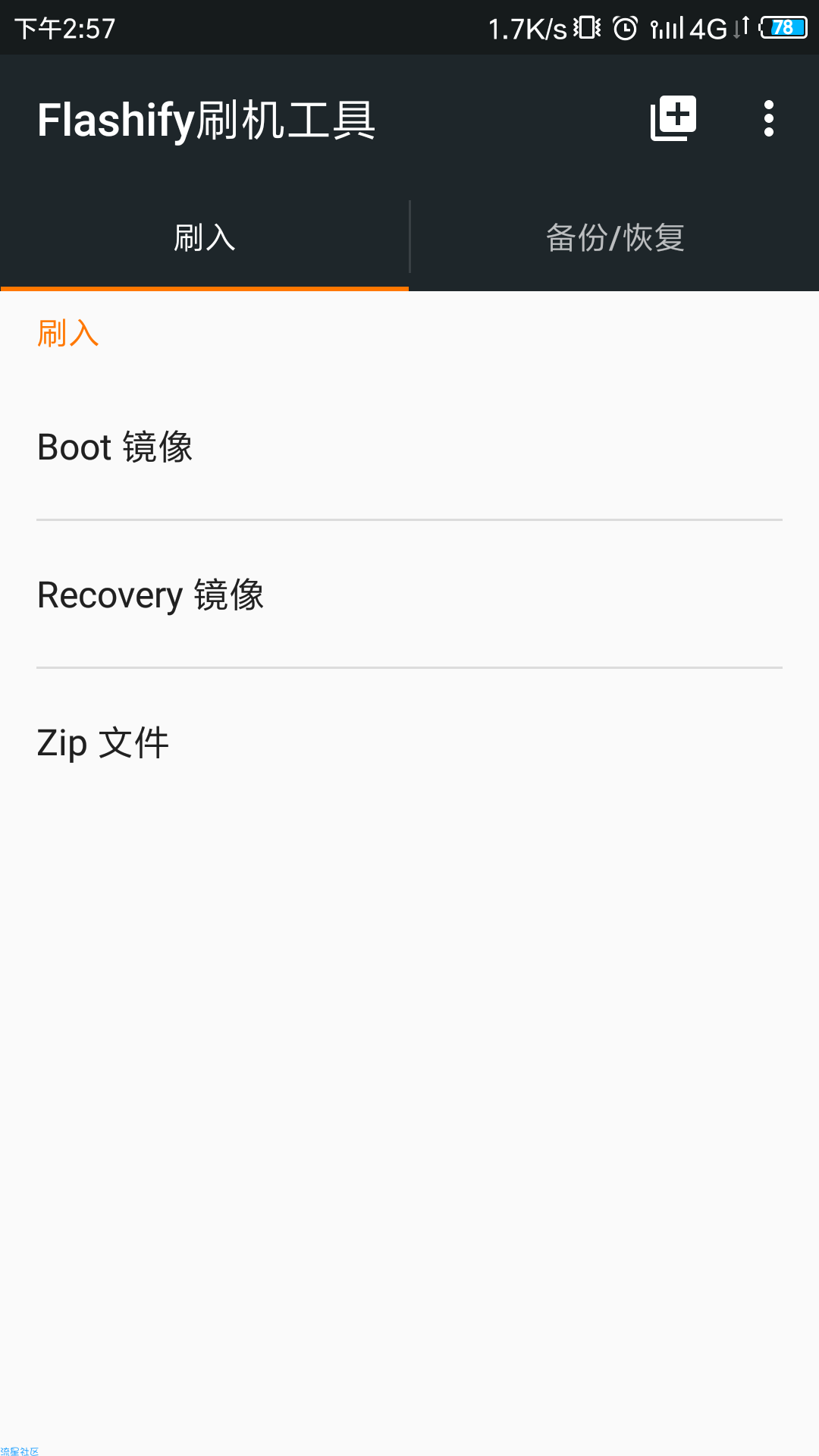The width and height of the screenshot is (819, 1456).
Task: Select the 刷入 tab
Action: point(205,237)
